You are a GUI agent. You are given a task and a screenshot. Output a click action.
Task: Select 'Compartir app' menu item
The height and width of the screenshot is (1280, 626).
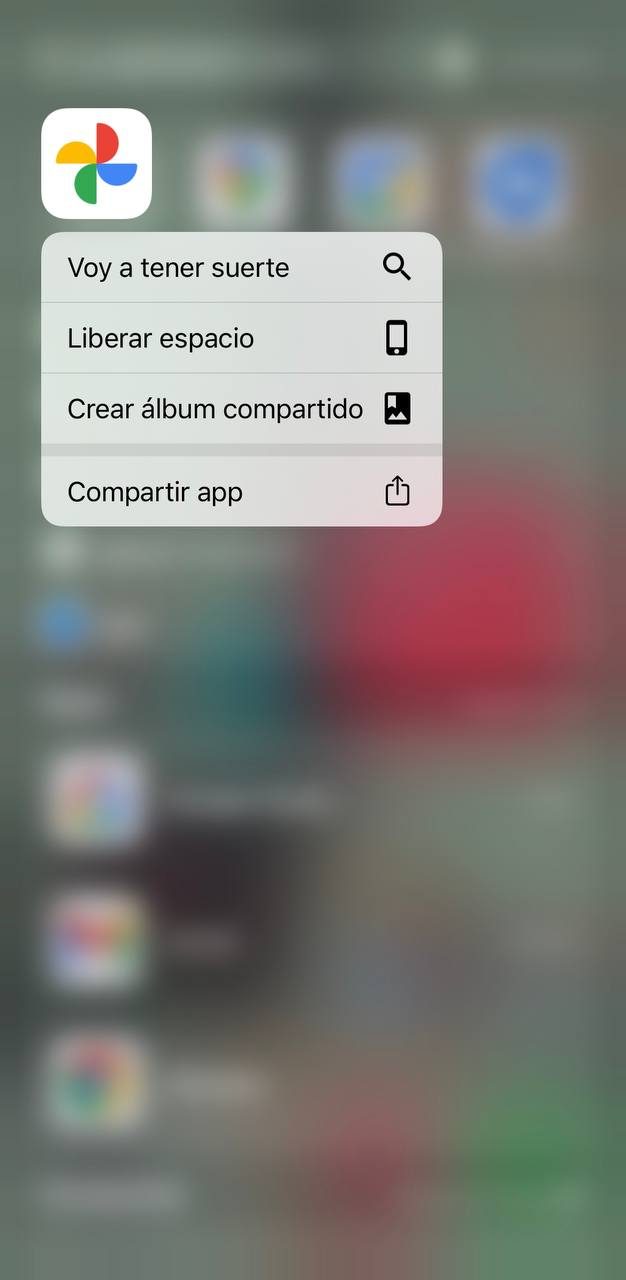[240, 492]
